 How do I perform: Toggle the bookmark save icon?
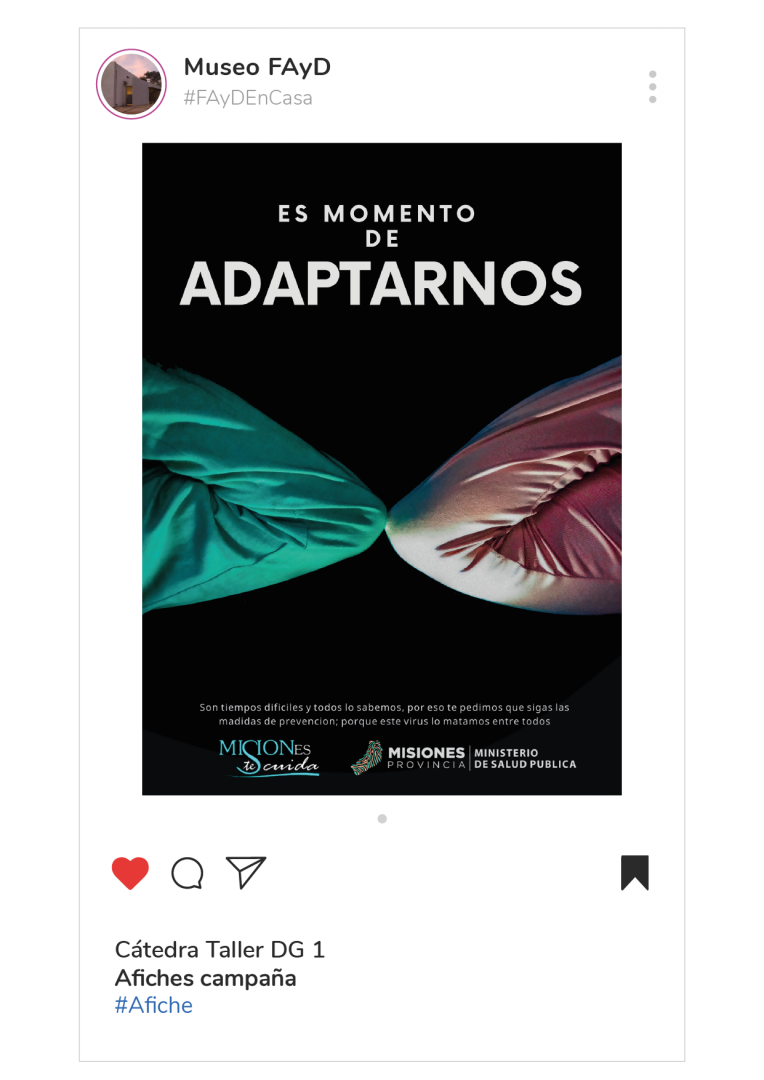635,872
